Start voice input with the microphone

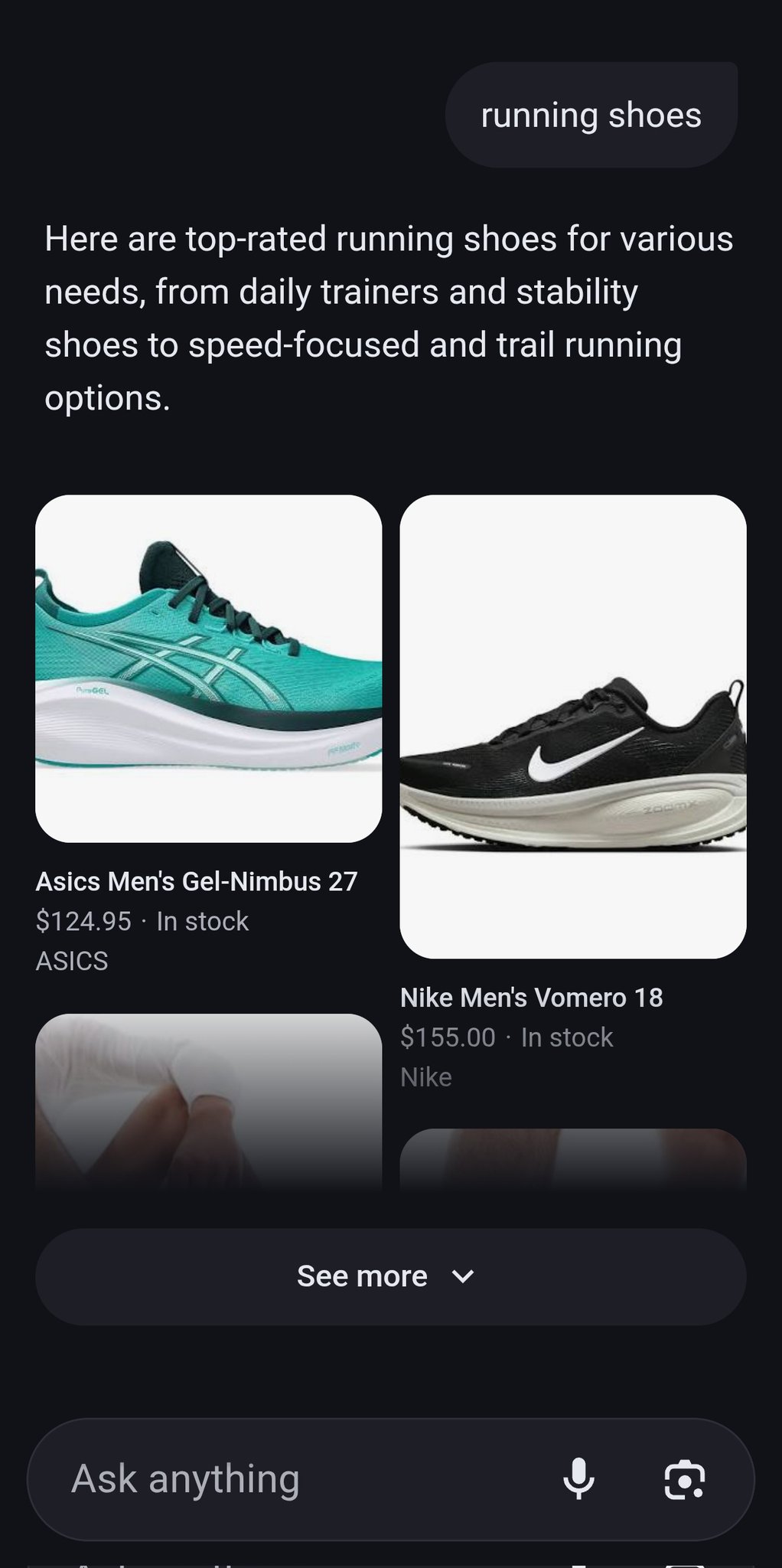tap(578, 1478)
